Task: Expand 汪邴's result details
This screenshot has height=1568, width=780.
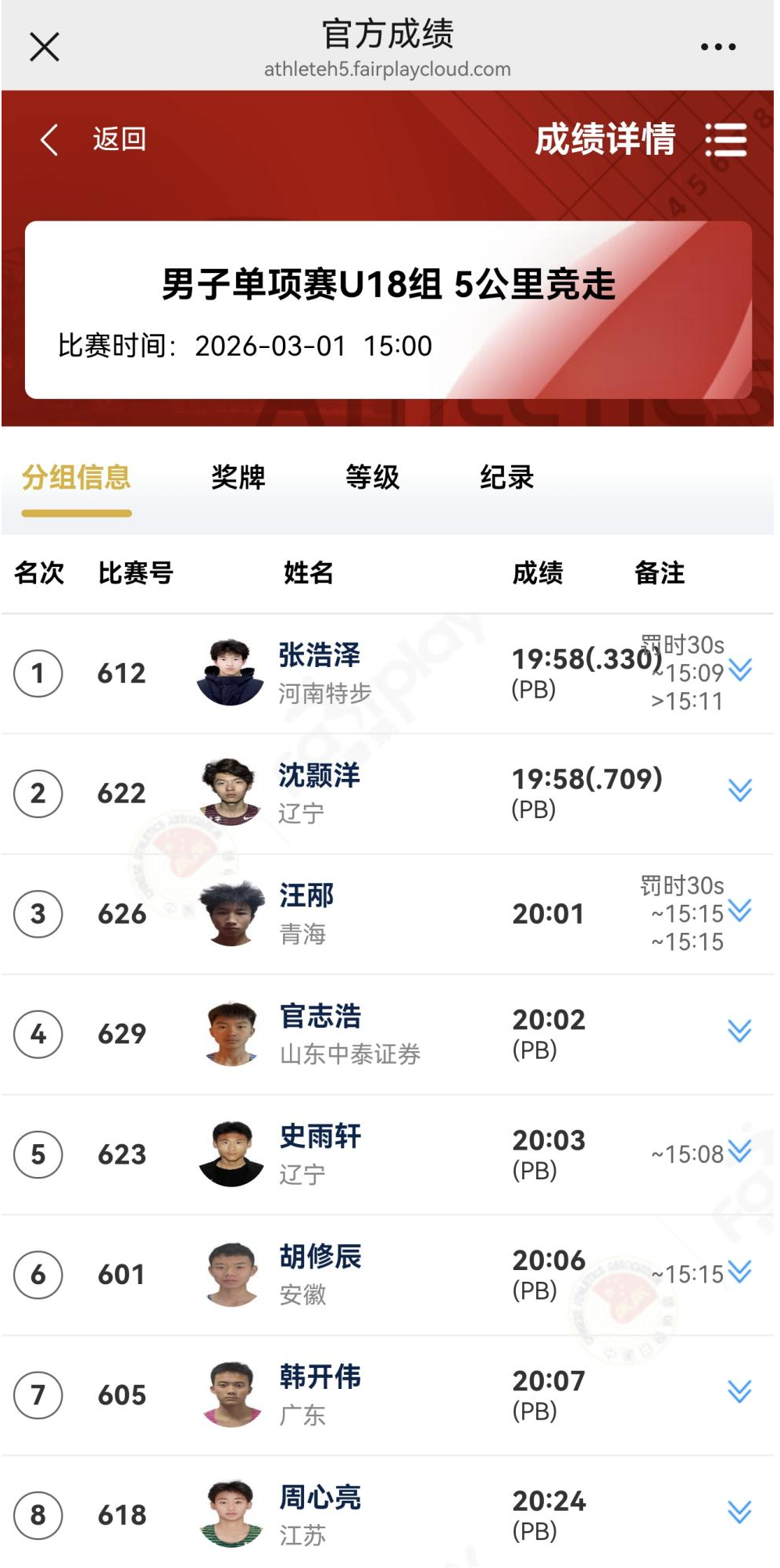Action: tap(739, 911)
